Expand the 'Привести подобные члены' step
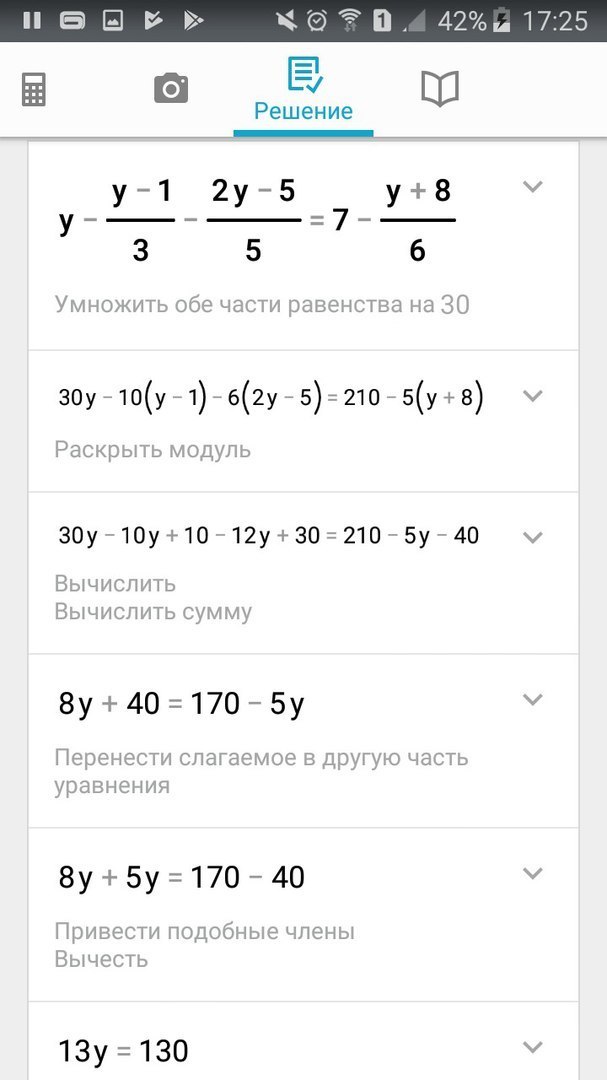The height and width of the screenshot is (1080, 607). tap(533, 873)
